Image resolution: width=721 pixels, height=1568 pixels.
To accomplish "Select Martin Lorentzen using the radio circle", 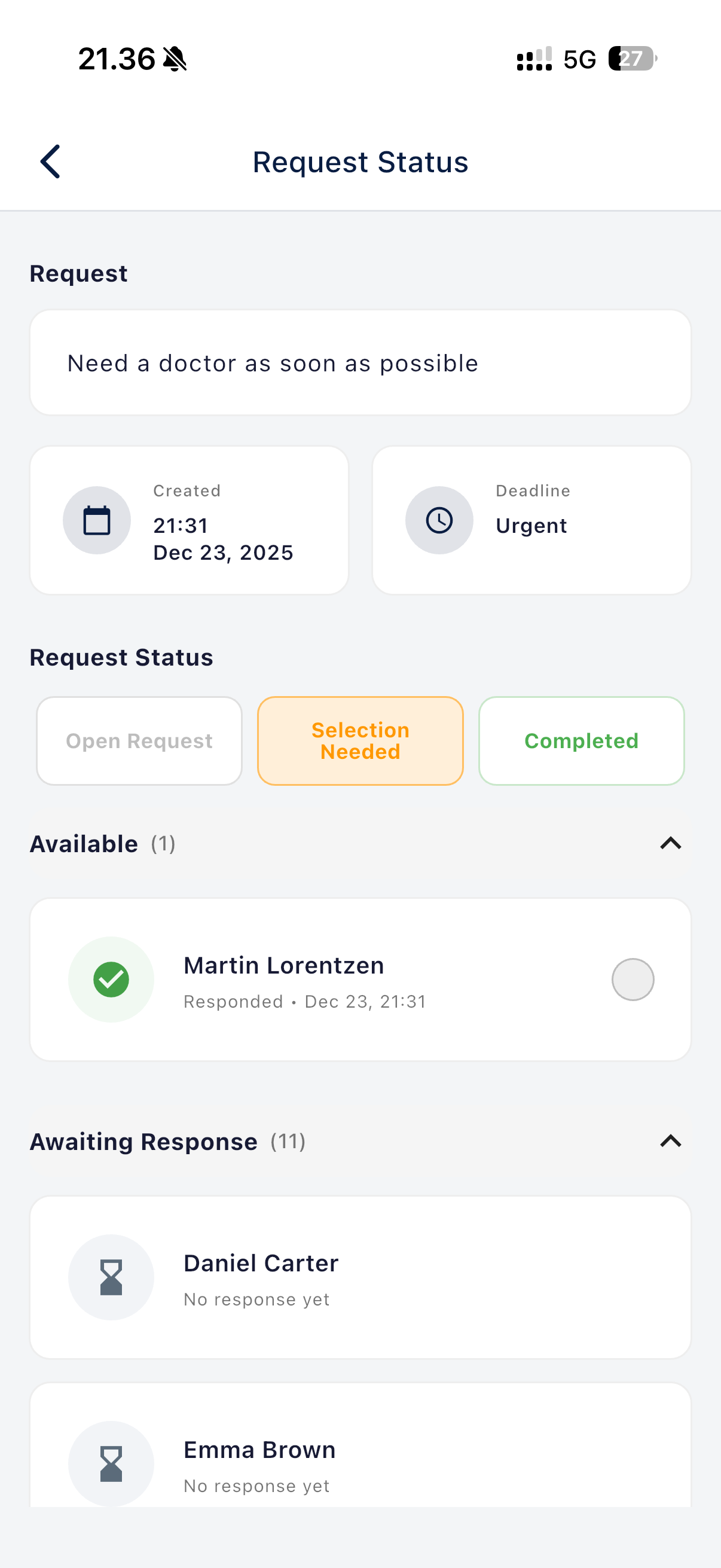I will [633, 979].
